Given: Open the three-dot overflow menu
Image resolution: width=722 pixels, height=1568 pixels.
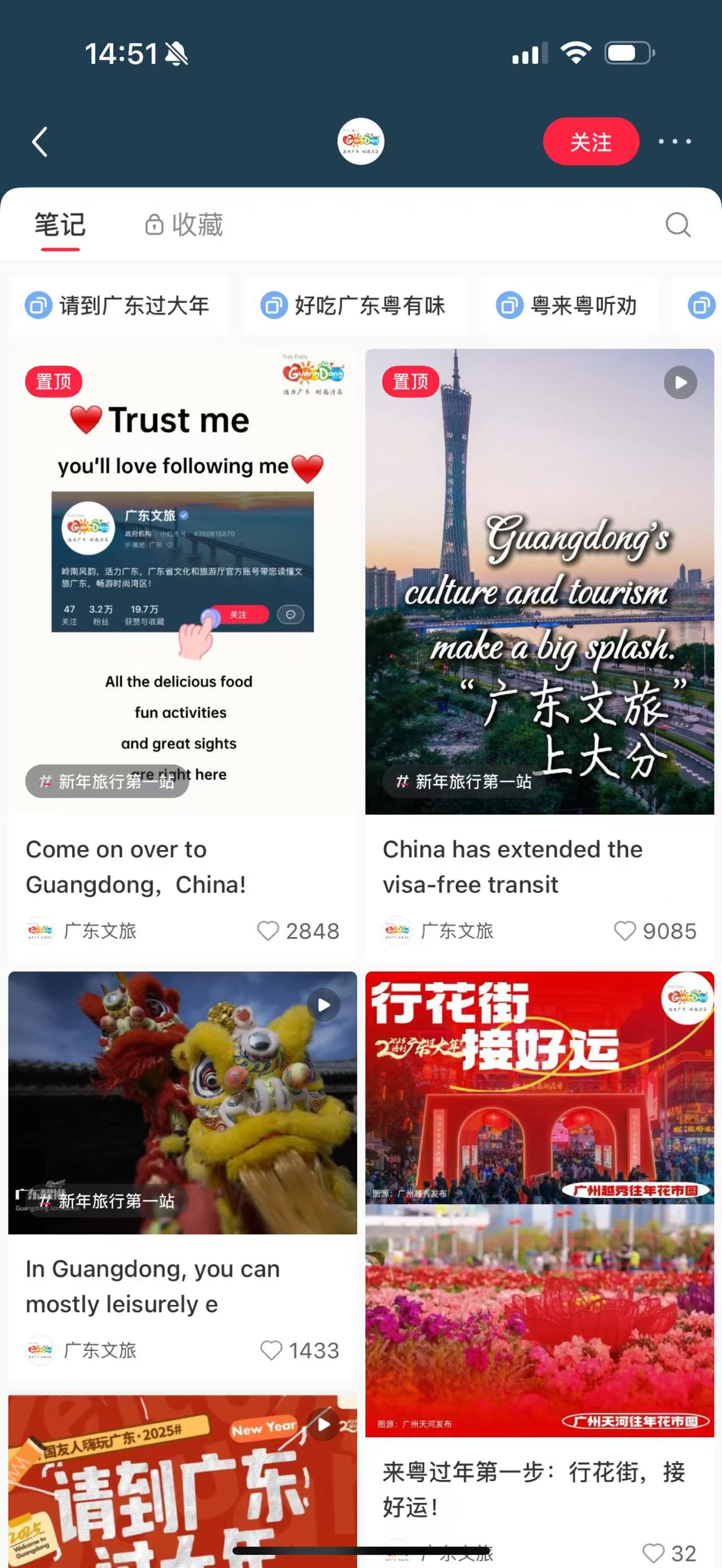Looking at the screenshot, I should [675, 142].
